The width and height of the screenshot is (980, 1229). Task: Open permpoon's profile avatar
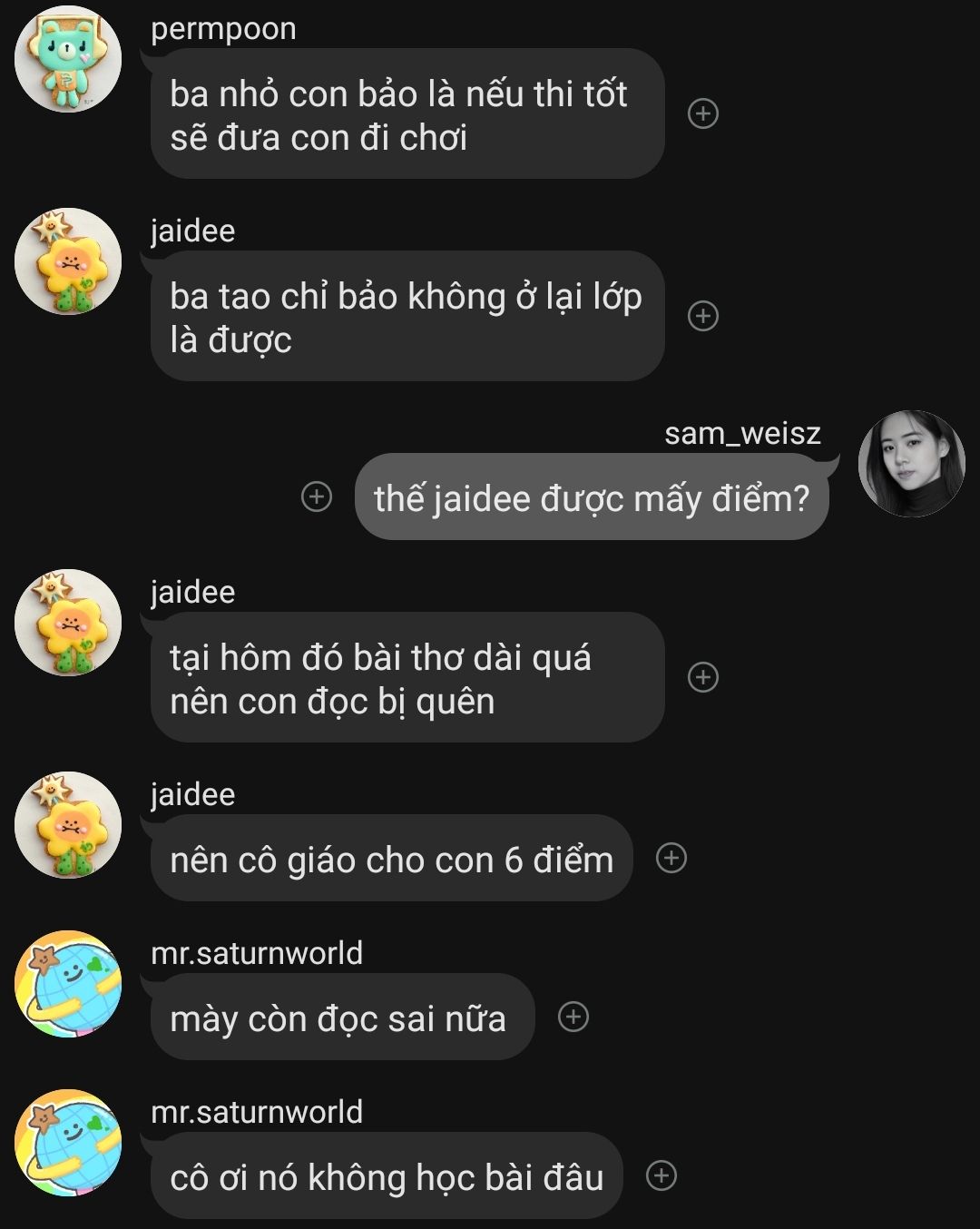(x=68, y=59)
